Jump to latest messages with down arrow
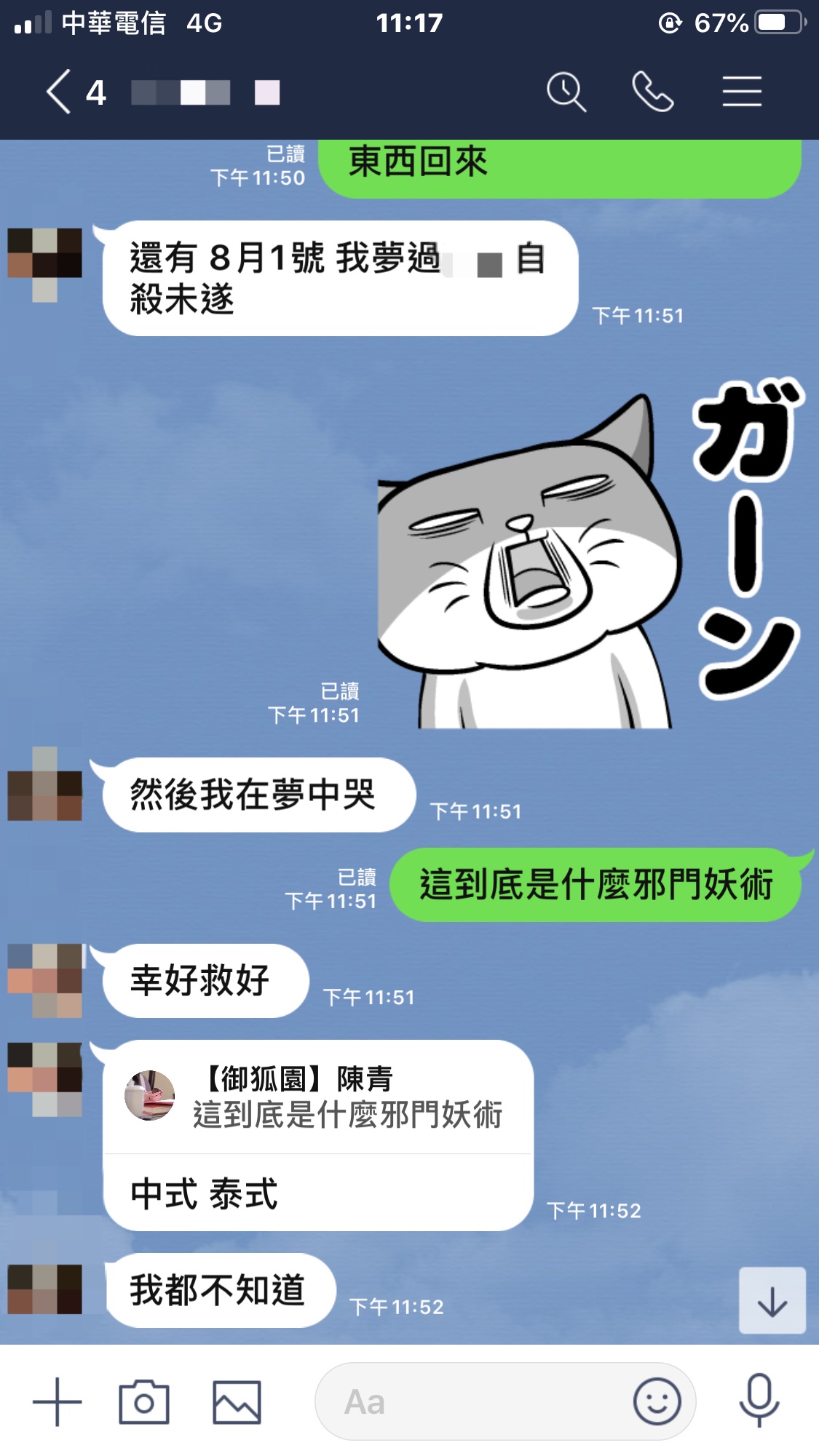This screenshot has width=819, height=1456. (x=772, y=1301)
